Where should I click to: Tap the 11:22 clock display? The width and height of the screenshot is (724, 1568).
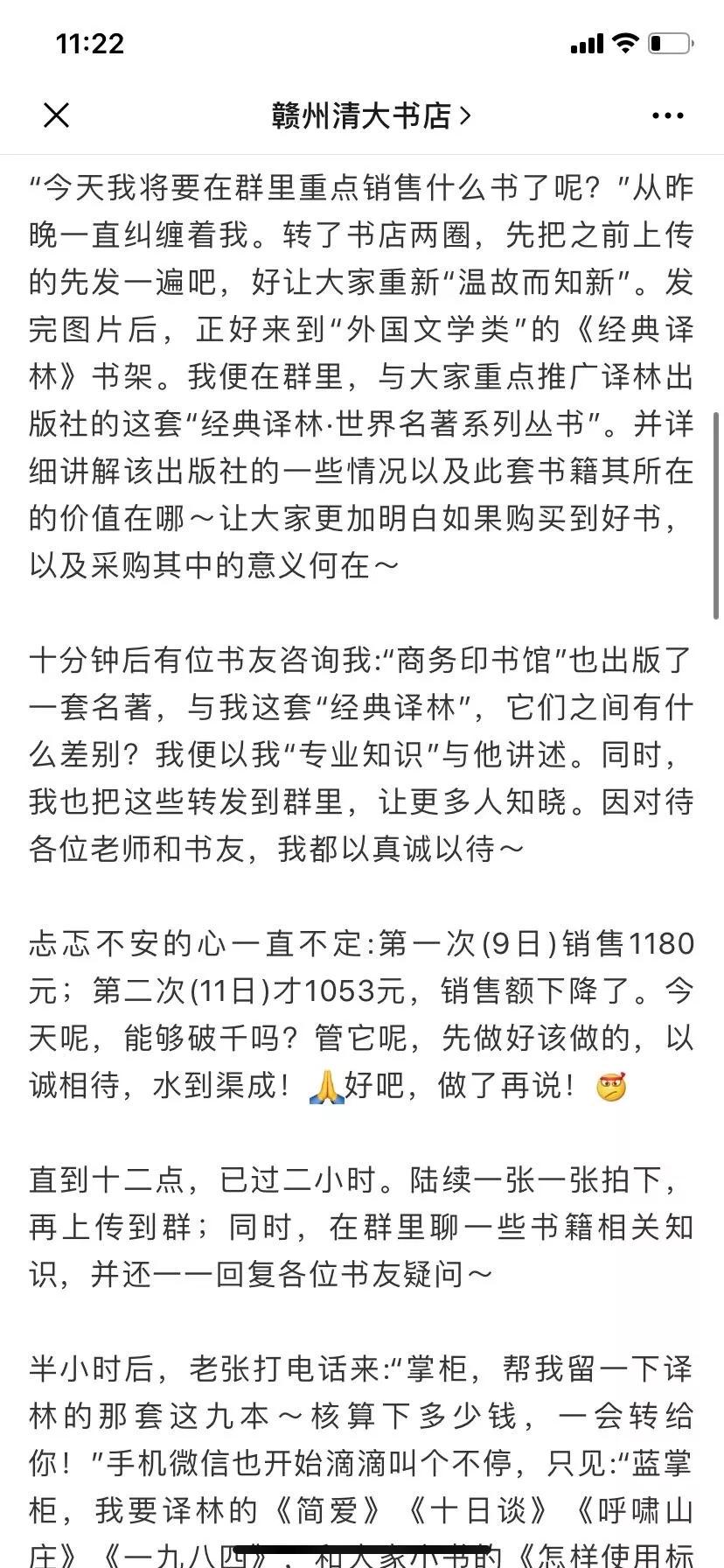(89, 42)
